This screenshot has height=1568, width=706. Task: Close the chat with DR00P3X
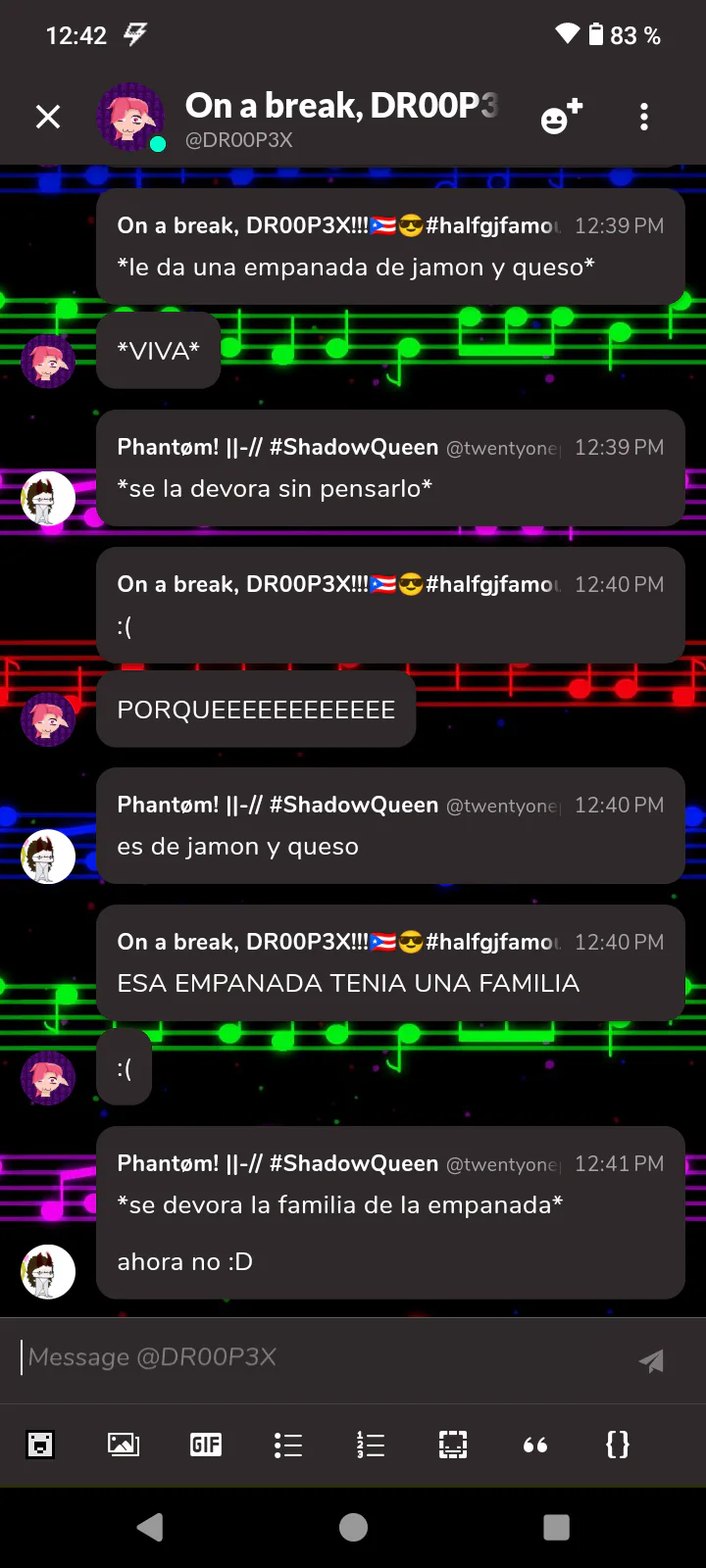[x=47, y=118]
